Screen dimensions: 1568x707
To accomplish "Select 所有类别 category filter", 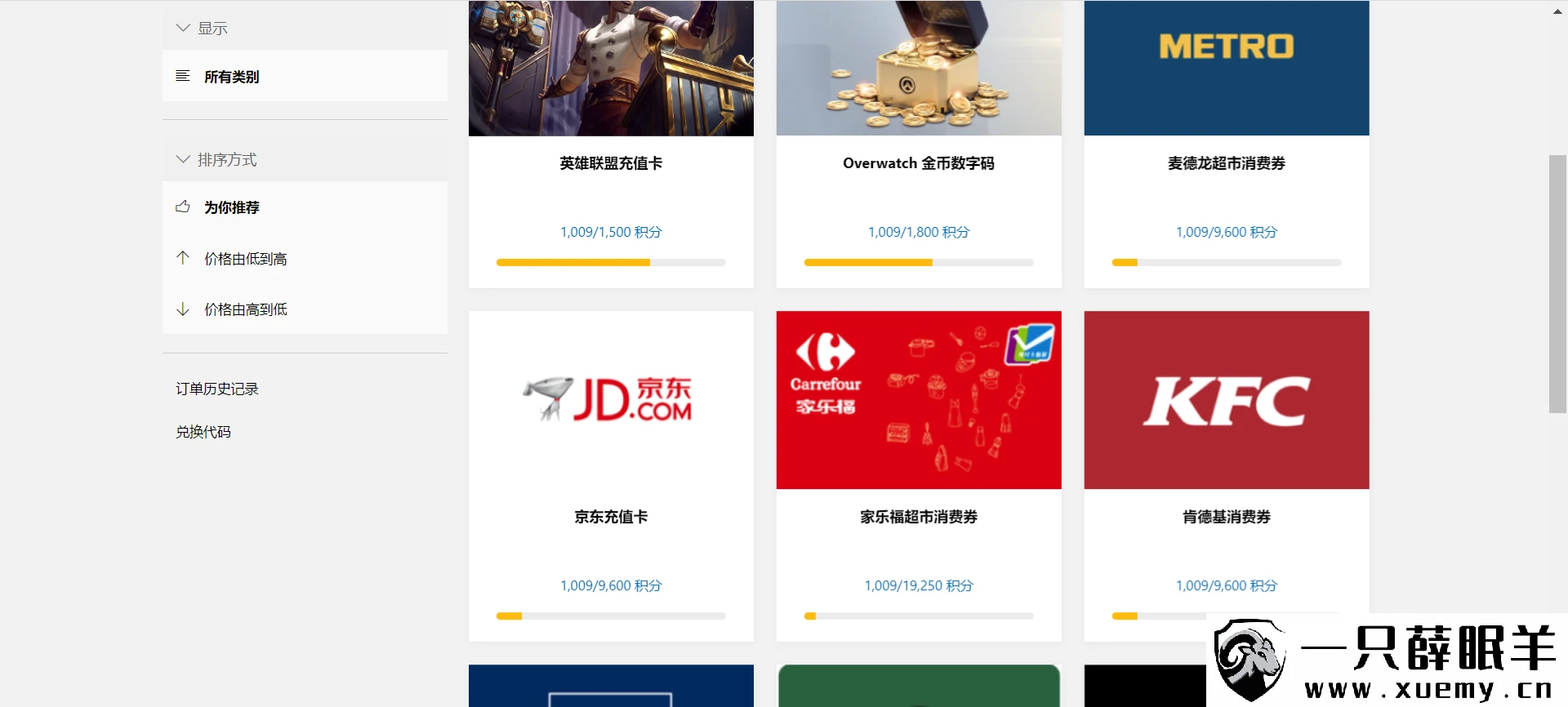I will click(x=231, y=77).
